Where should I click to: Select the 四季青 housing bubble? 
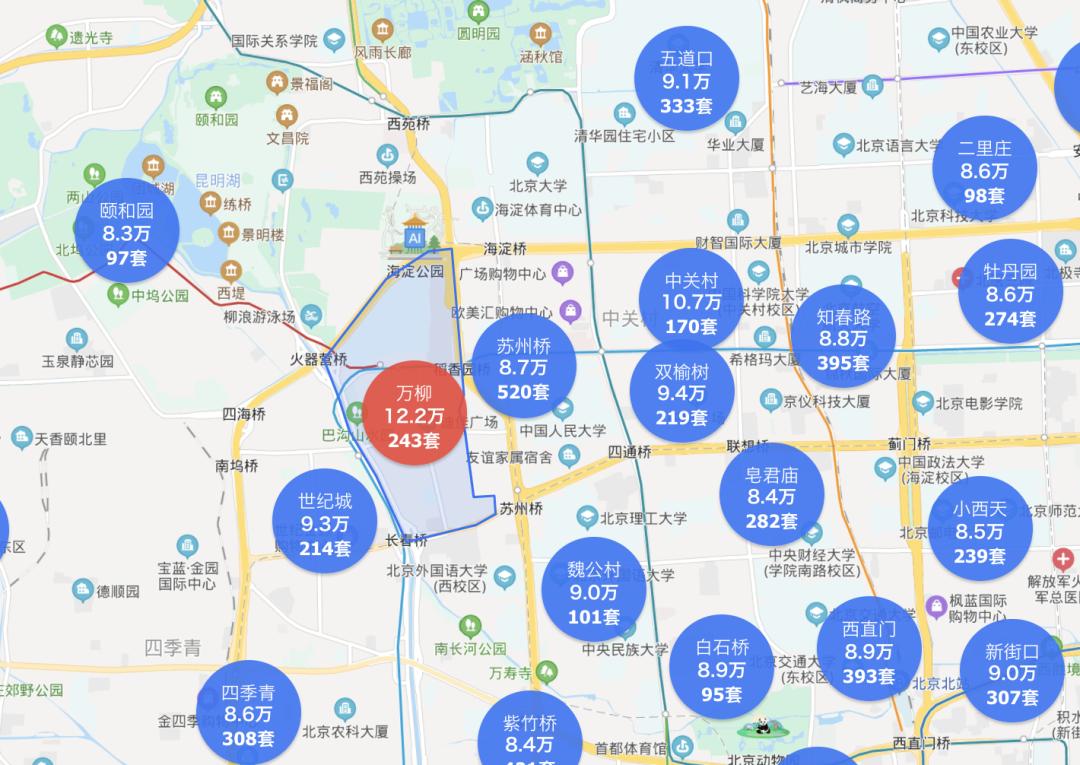(249, 714)
